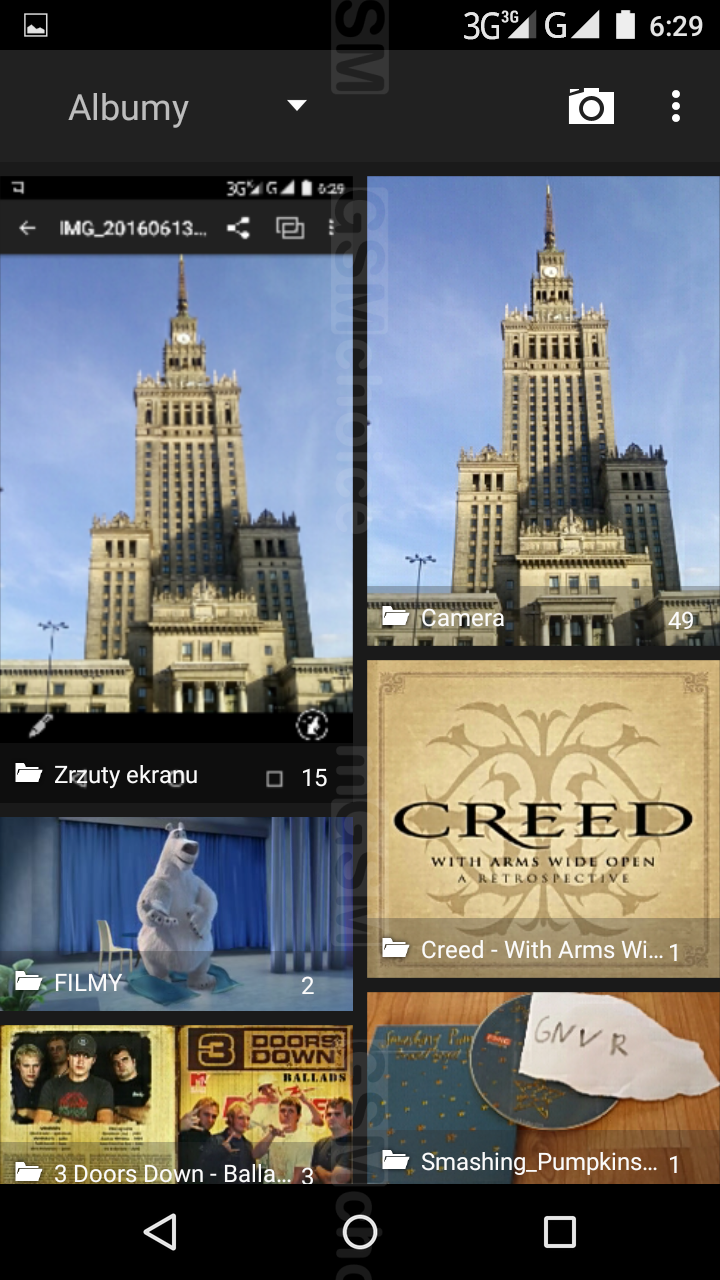Open the Creed - With Arms Wide Open album
This screenshot has height=1280, width=720.
pos(543,818)
